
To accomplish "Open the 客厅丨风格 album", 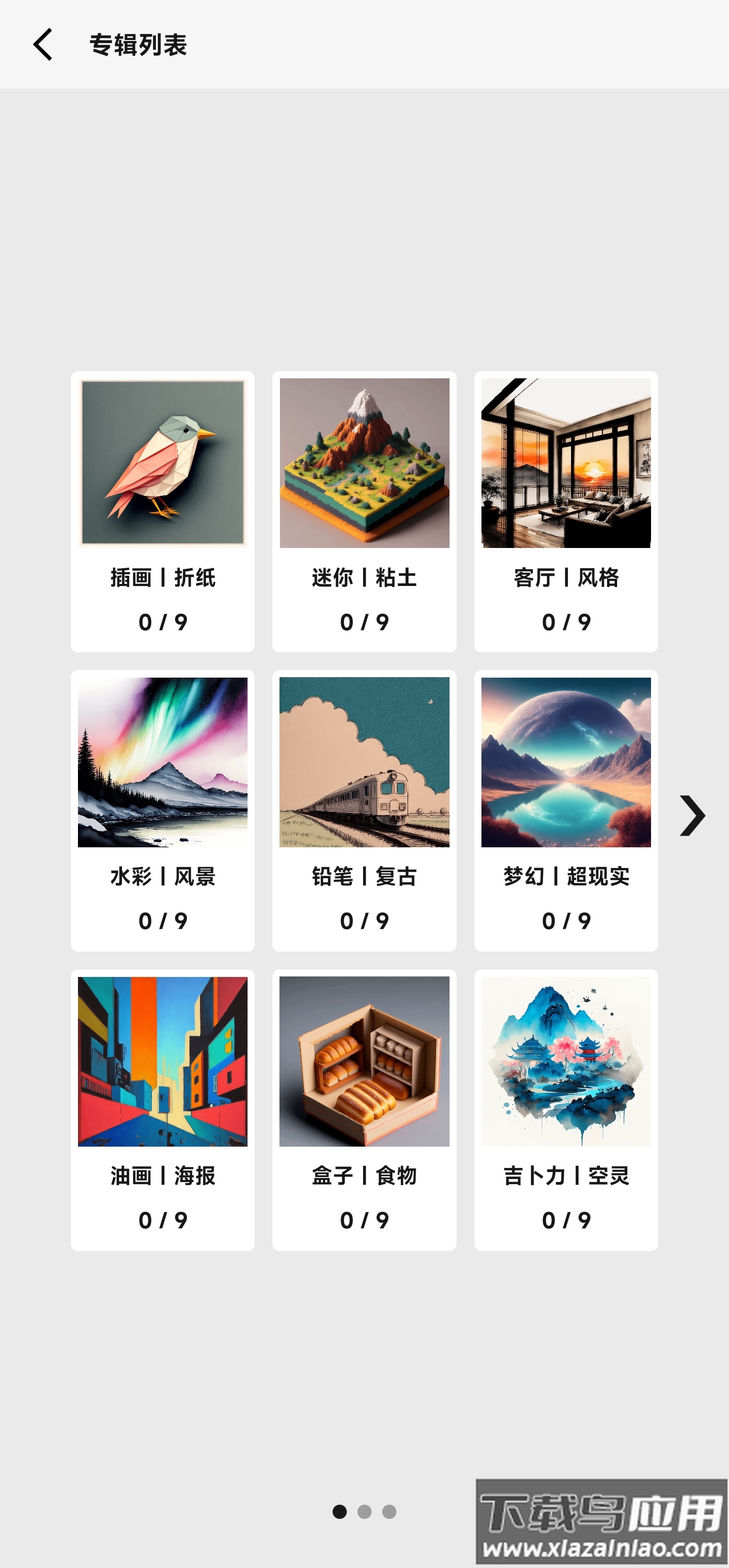I will pyautogui.click(x=566, y=512).
